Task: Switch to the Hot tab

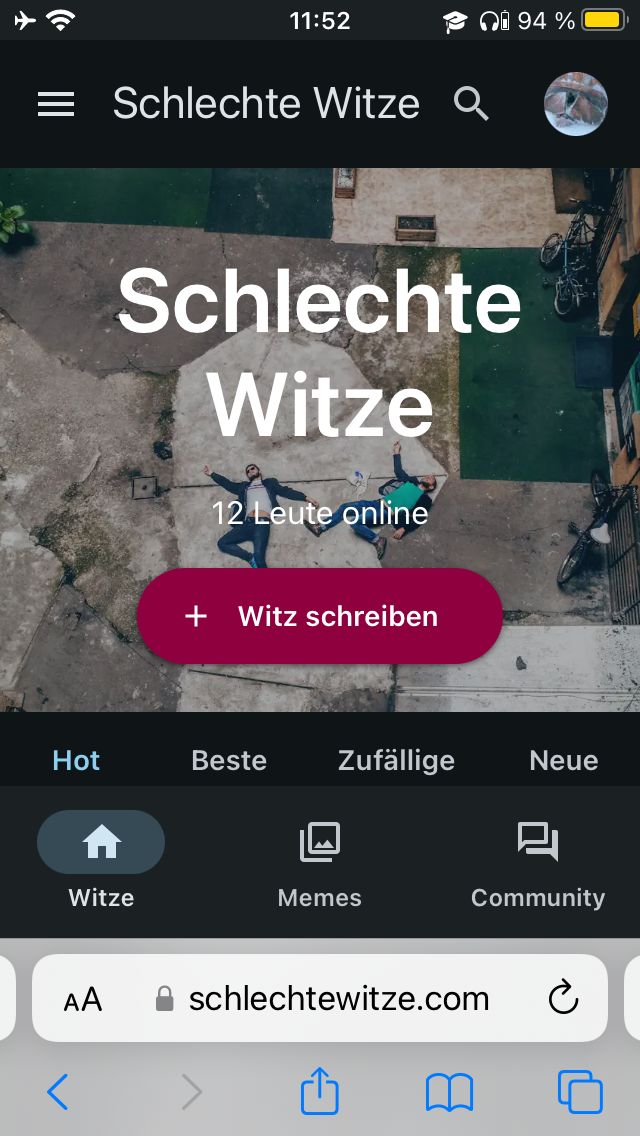Action: (x=76, y=760)
